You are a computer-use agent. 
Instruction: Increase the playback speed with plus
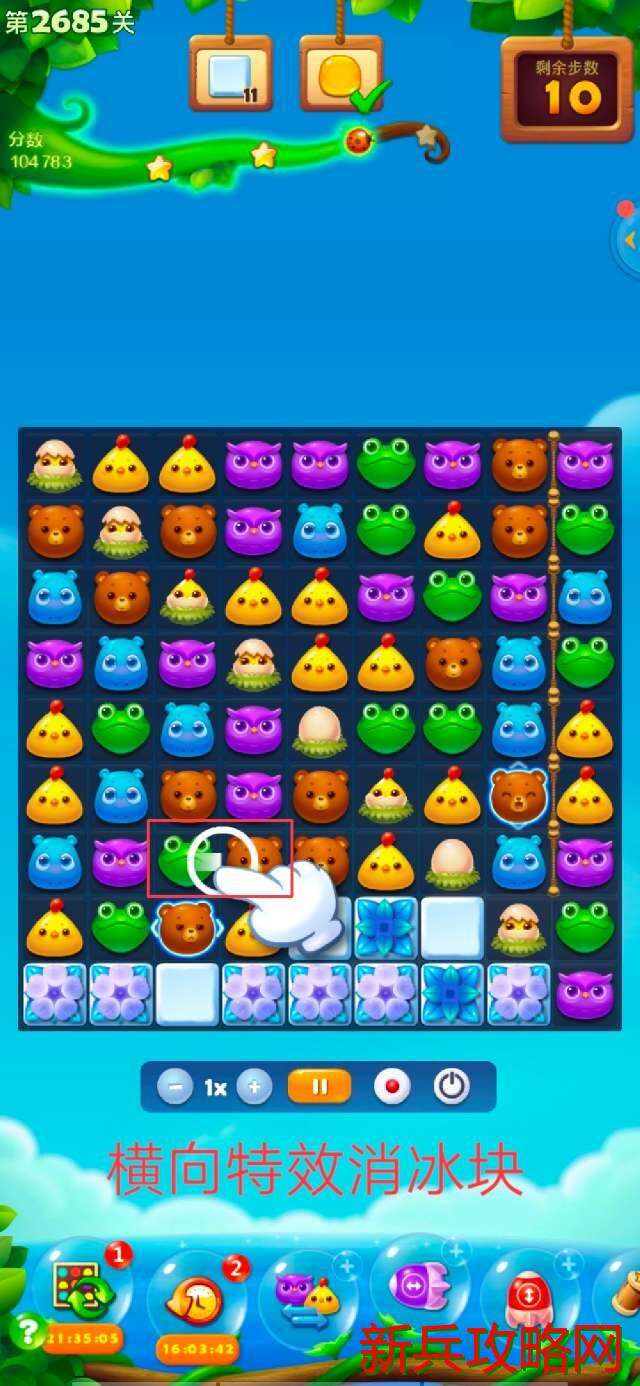point(255,1087)
